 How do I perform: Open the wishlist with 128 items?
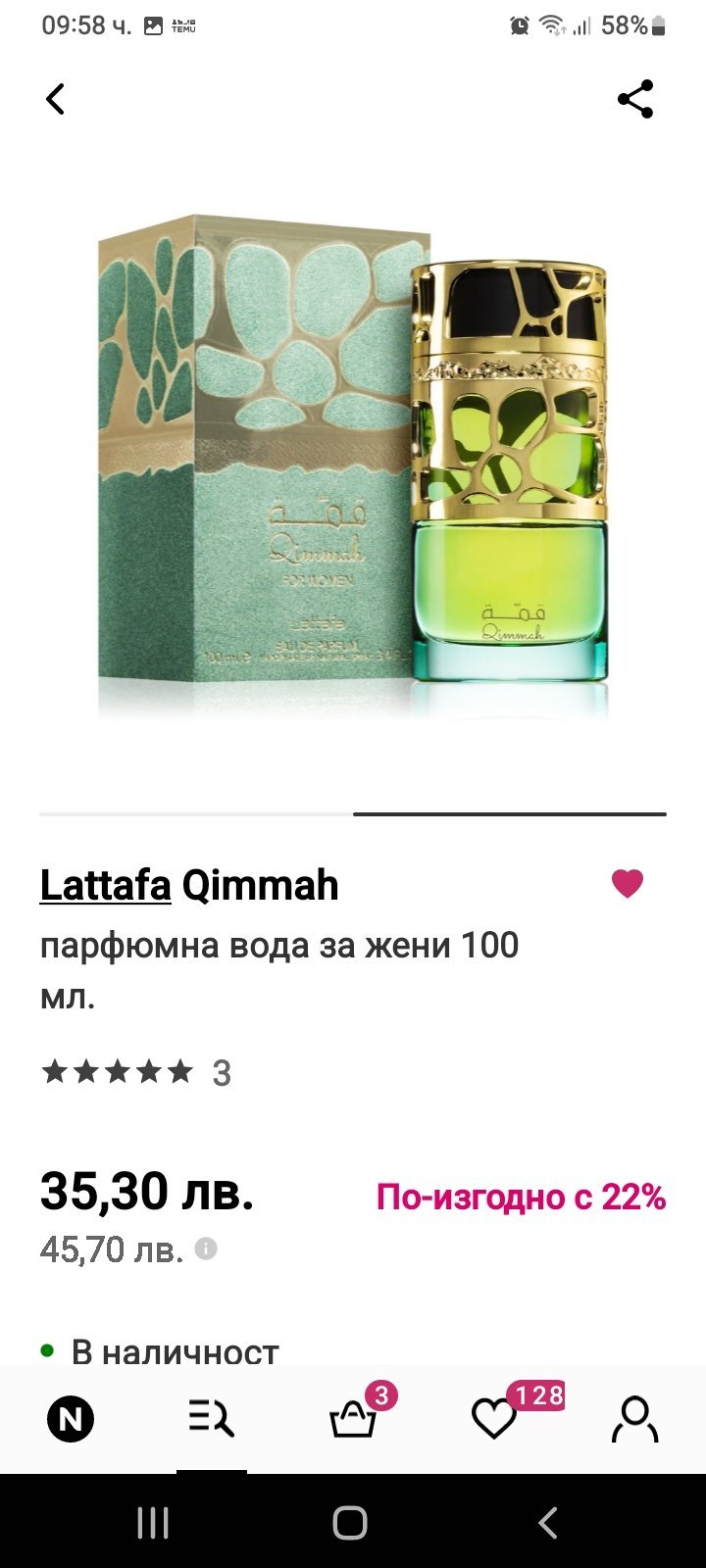[494, 1419]
